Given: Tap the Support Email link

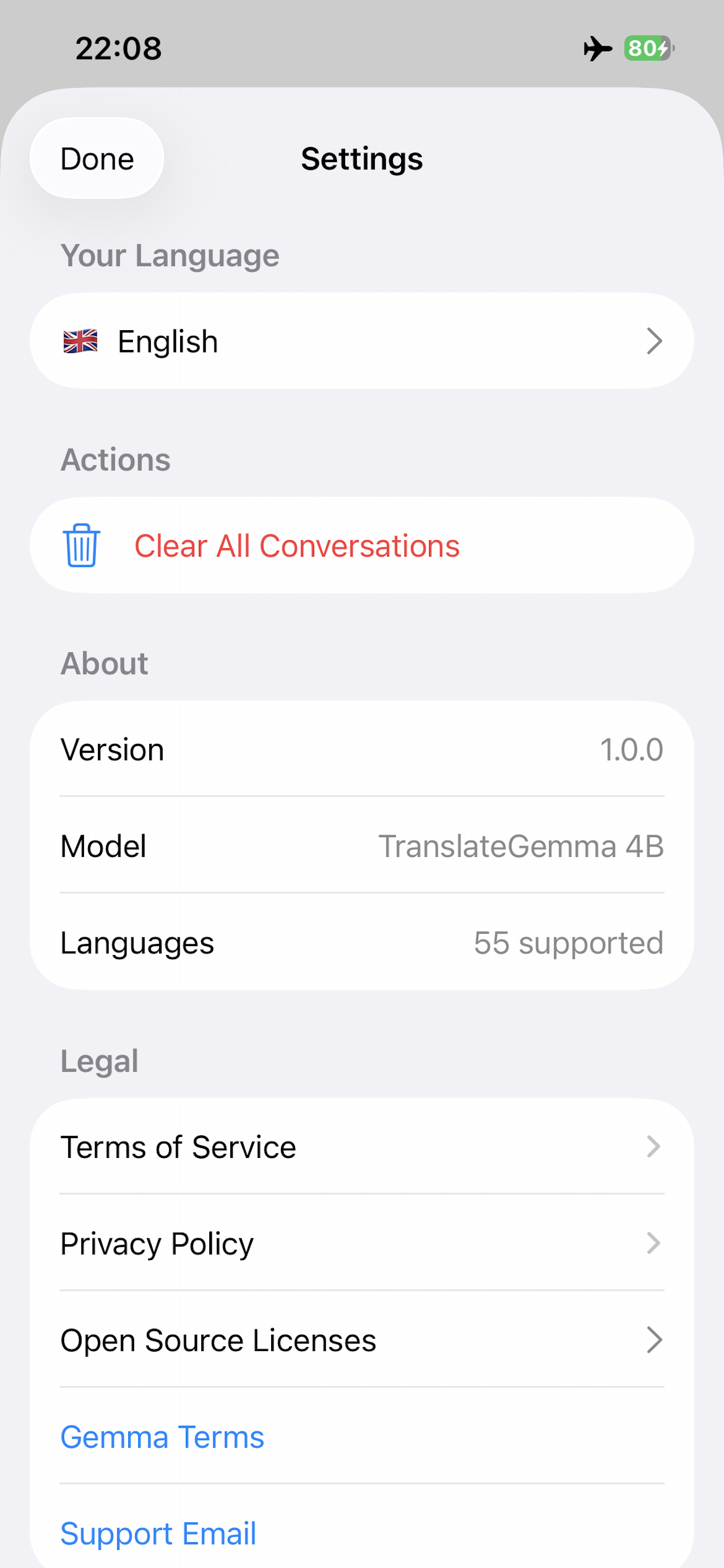Looking at the screenshot, I should 159,1532.
